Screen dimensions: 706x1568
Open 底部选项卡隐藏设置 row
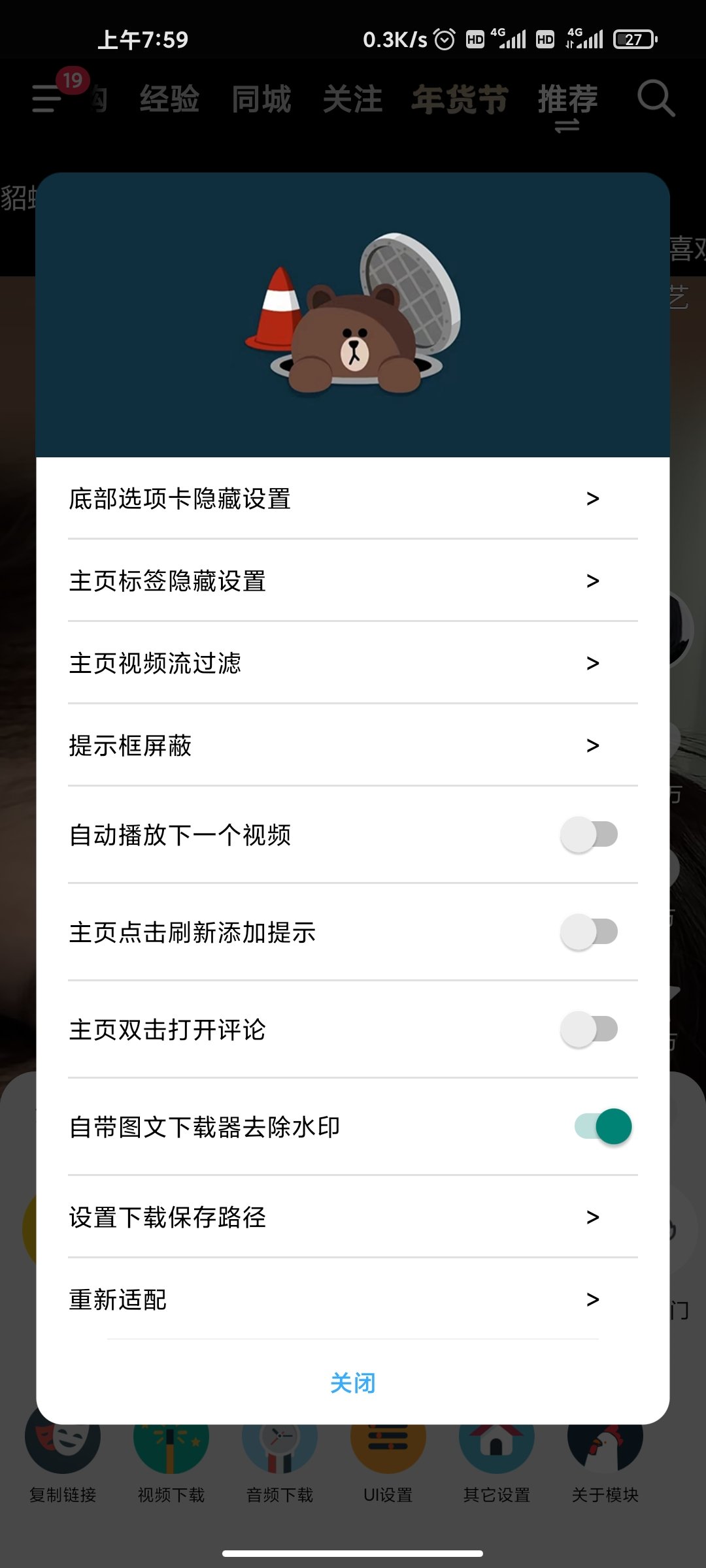click(x=353, y=499)
